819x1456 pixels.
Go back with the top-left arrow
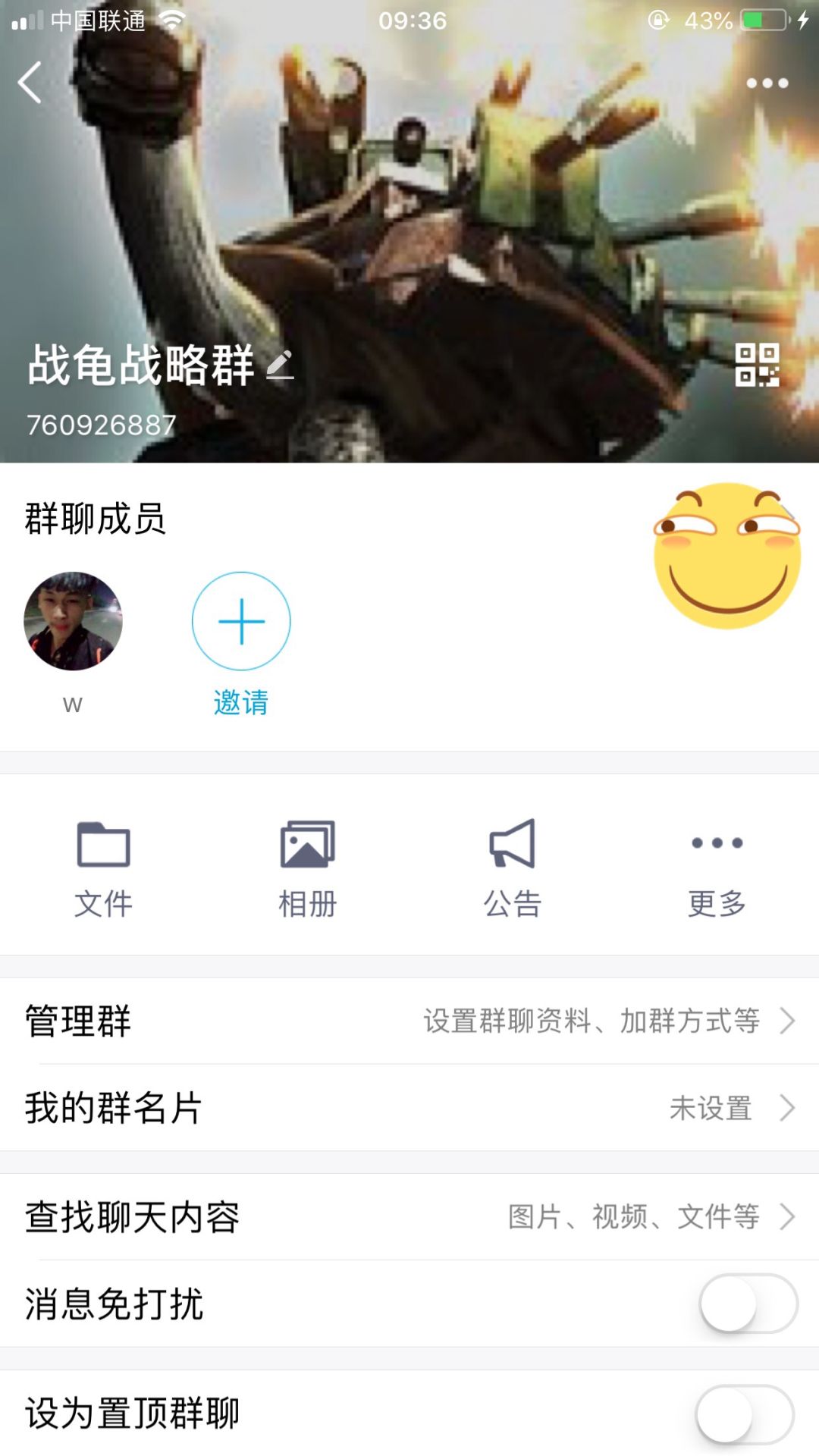(x=30, y=82)
